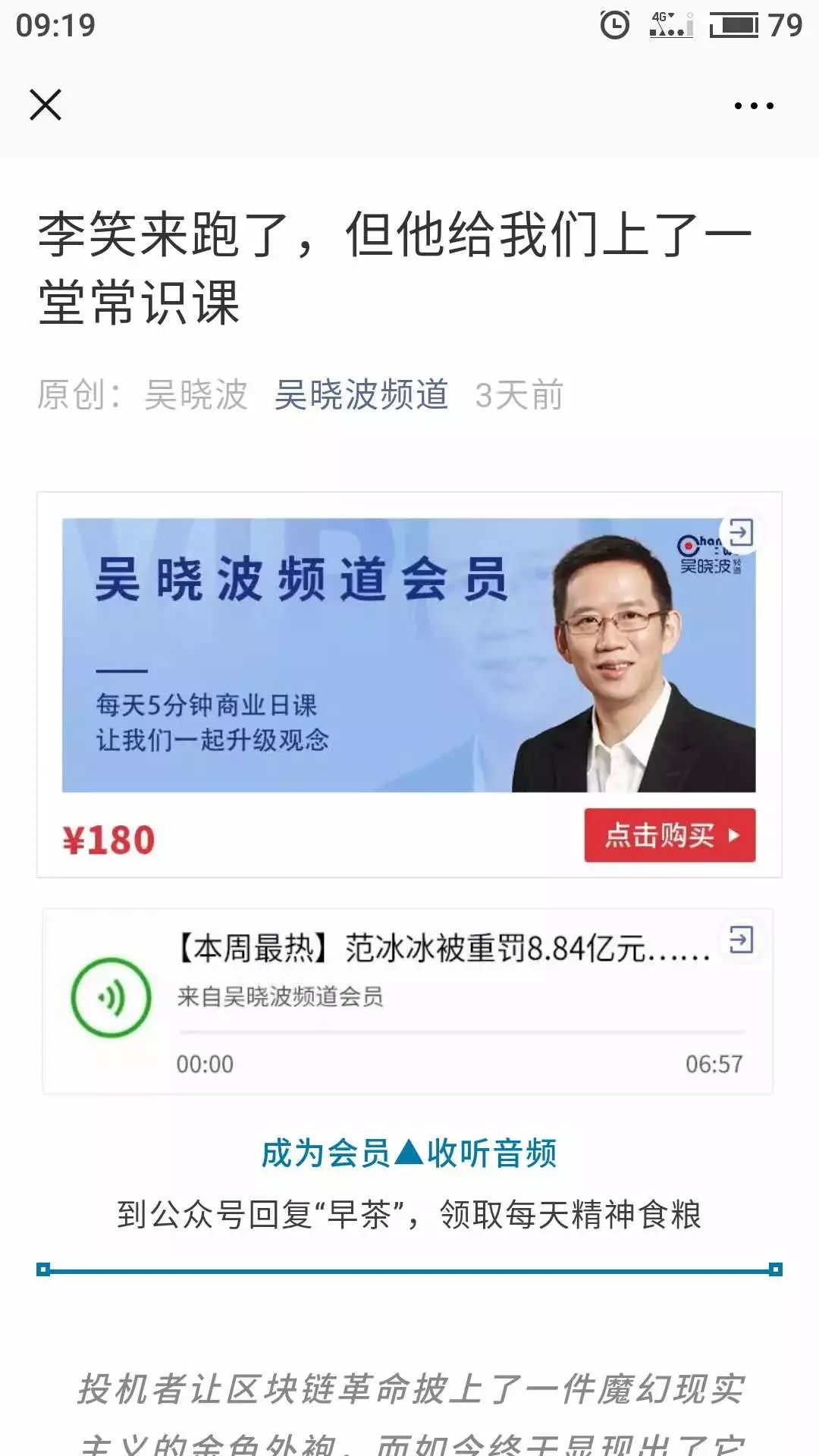Open the three-dot more options menu
The width and height of the screenshot is (819, 1456).
point(754,106)
